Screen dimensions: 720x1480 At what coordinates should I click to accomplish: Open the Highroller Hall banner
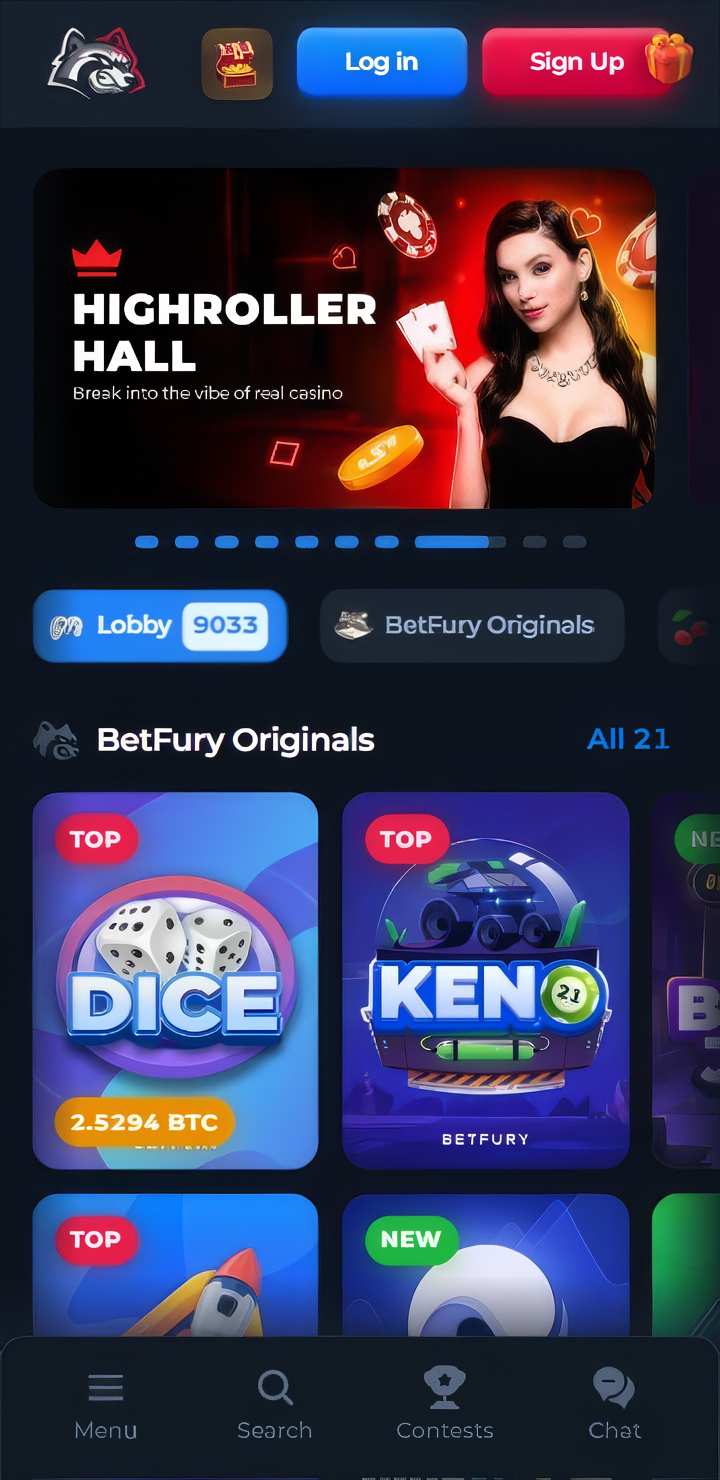click(345, 340)
